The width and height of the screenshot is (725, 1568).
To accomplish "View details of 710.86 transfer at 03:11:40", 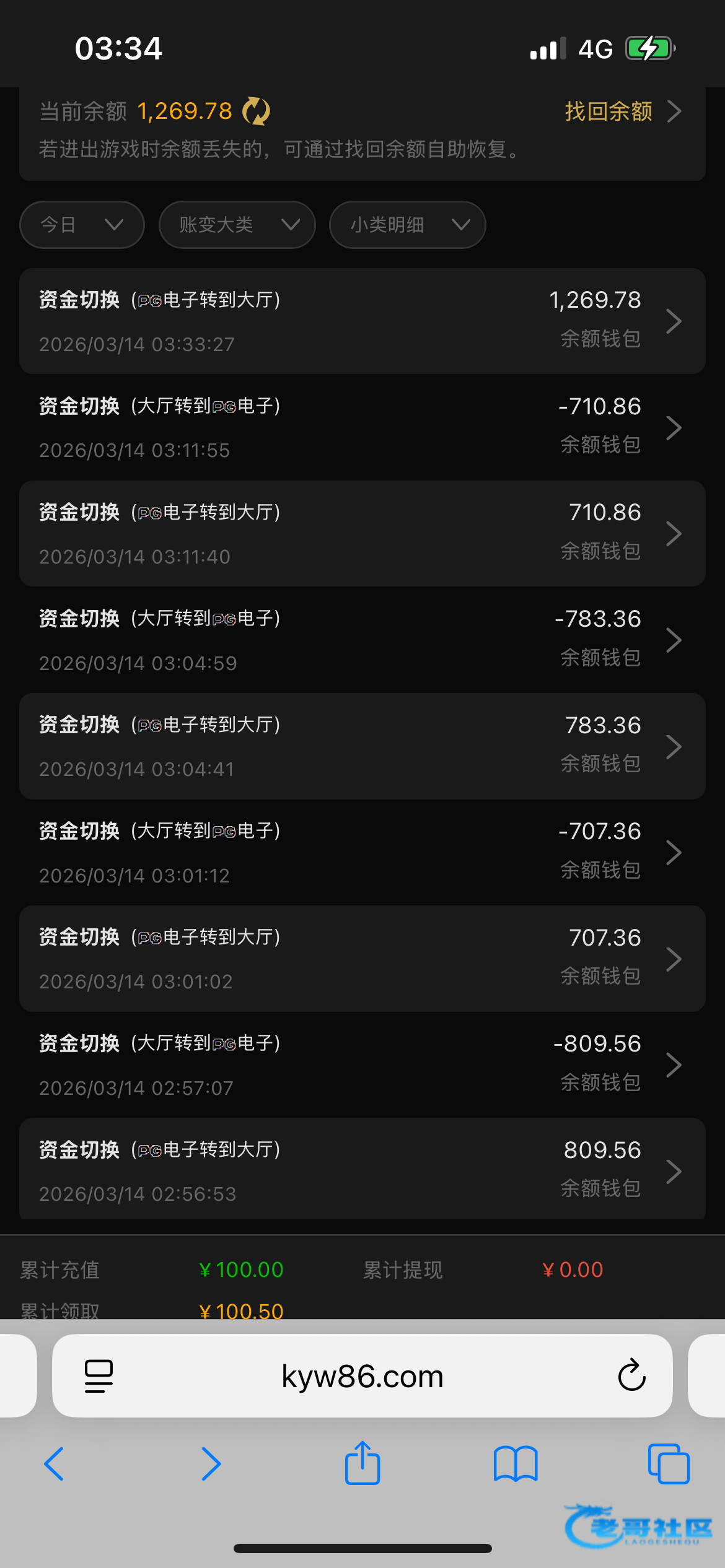I will pos(362,534).
